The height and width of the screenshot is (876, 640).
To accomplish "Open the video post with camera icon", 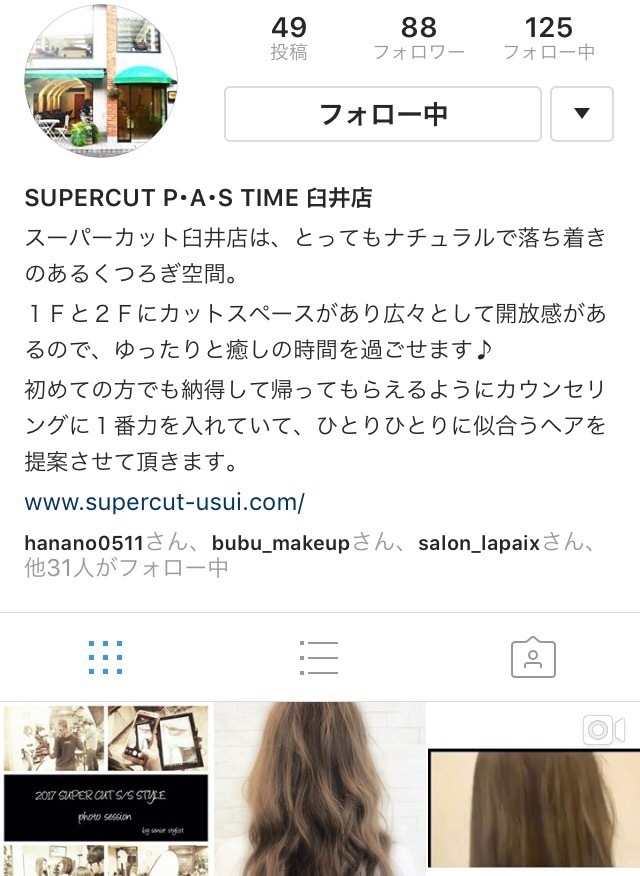I will pos(534,790).
